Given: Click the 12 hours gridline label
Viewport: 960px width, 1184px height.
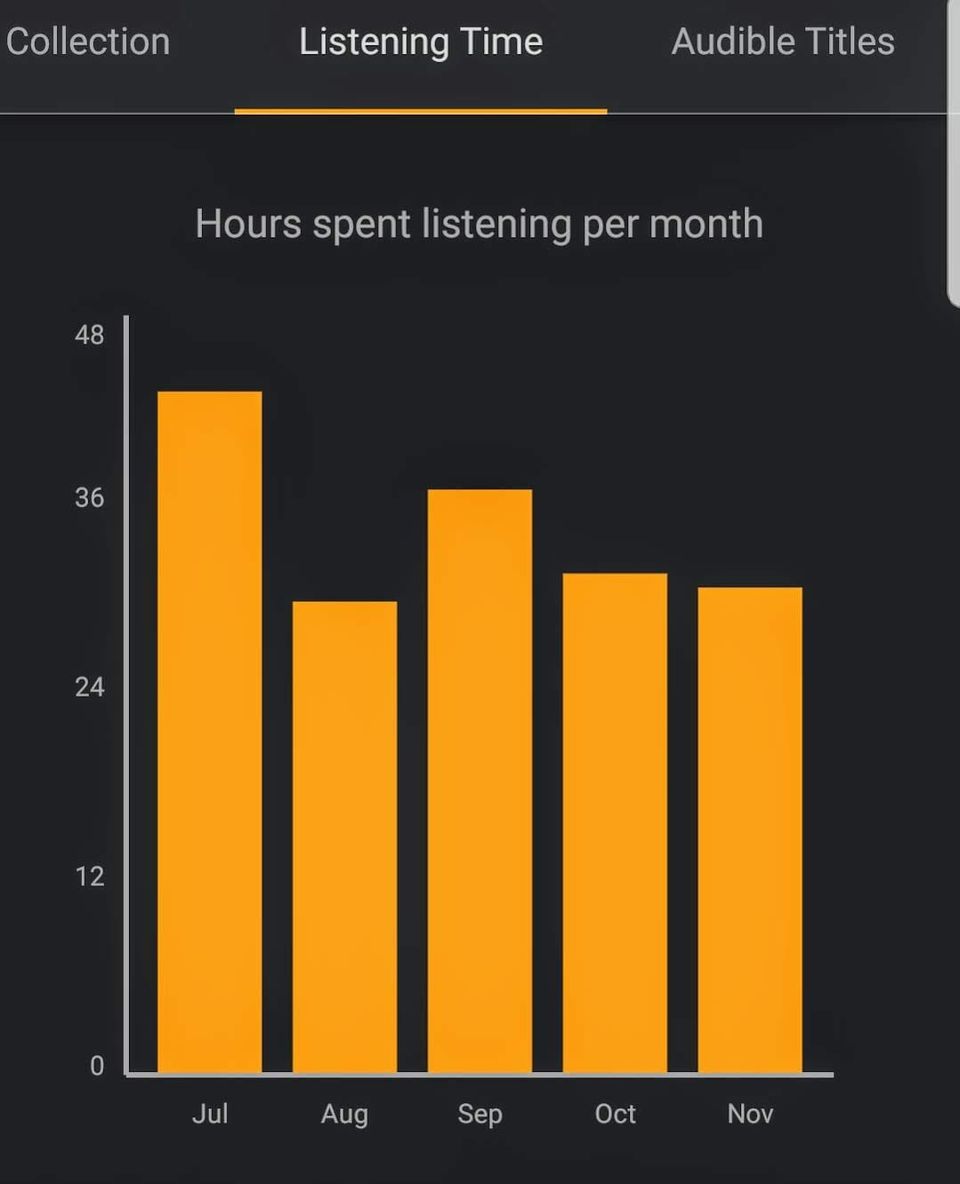Looking at the screenshot, I should point(89,877).
